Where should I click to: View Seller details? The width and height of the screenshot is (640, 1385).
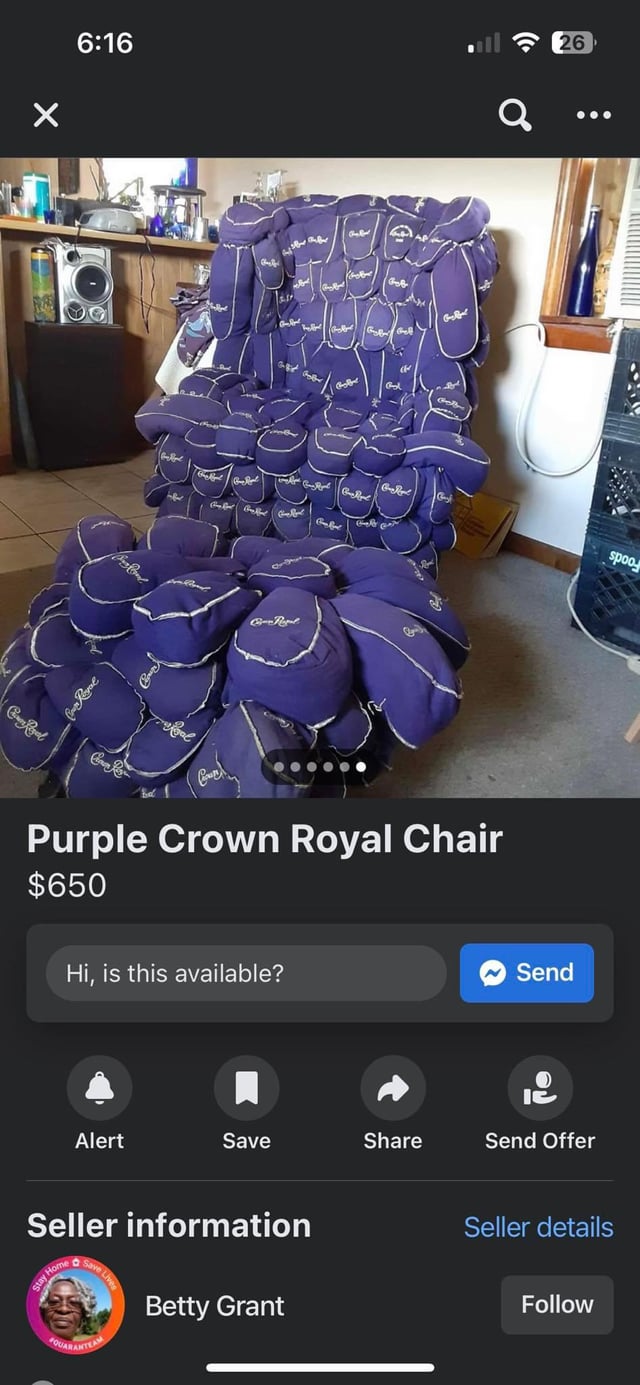(538, 1227)
